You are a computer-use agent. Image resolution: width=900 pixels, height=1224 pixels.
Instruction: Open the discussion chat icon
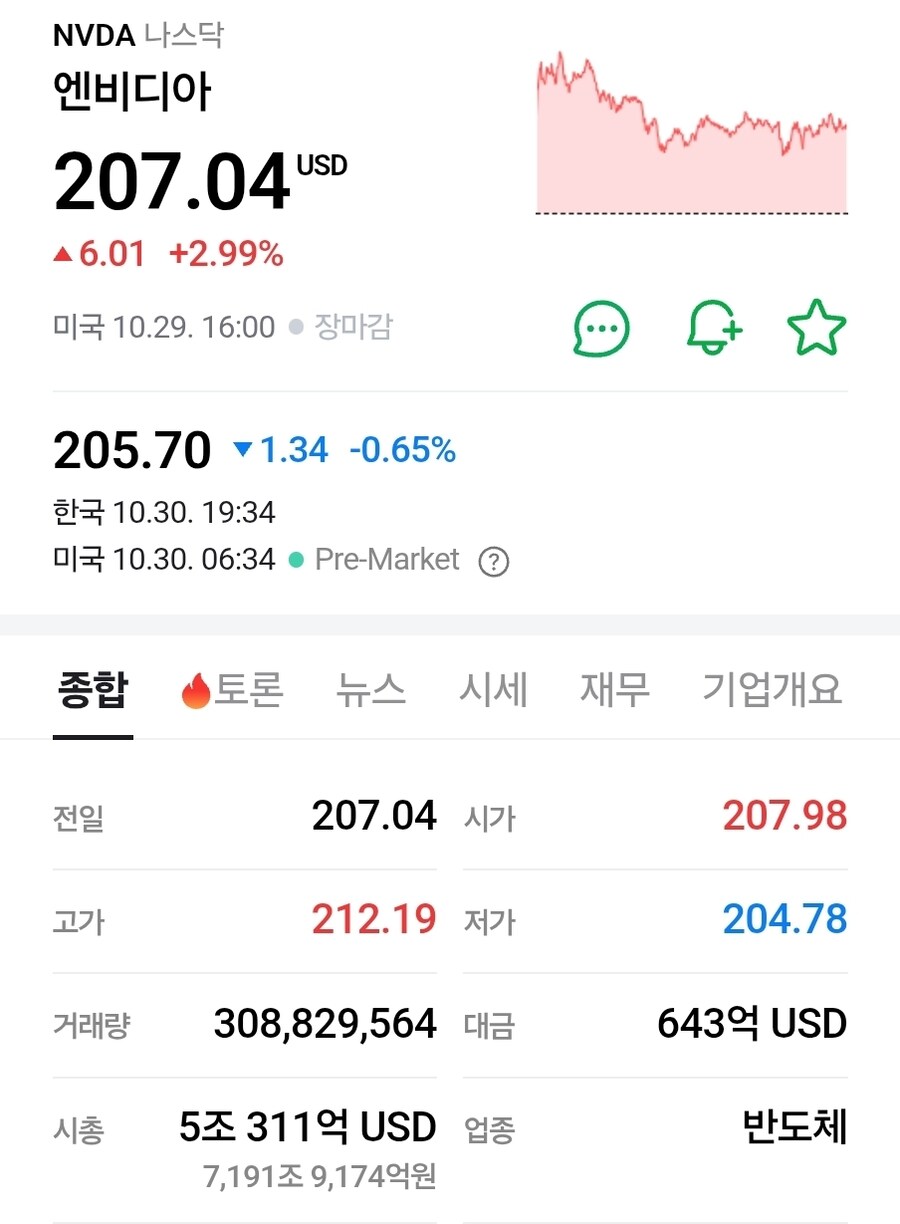point(600,327)
